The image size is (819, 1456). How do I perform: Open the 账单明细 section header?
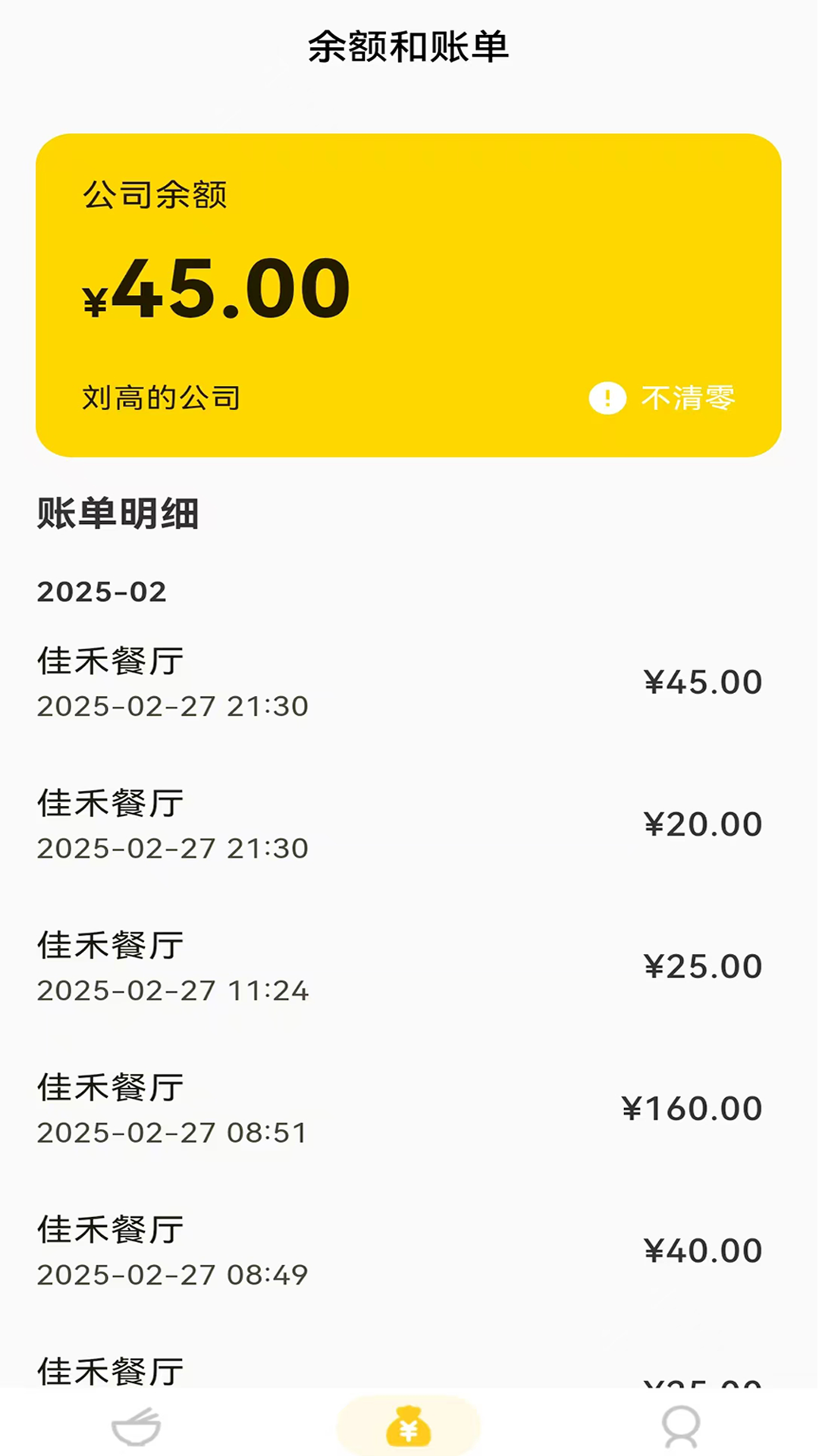click(x=118, y=515)
